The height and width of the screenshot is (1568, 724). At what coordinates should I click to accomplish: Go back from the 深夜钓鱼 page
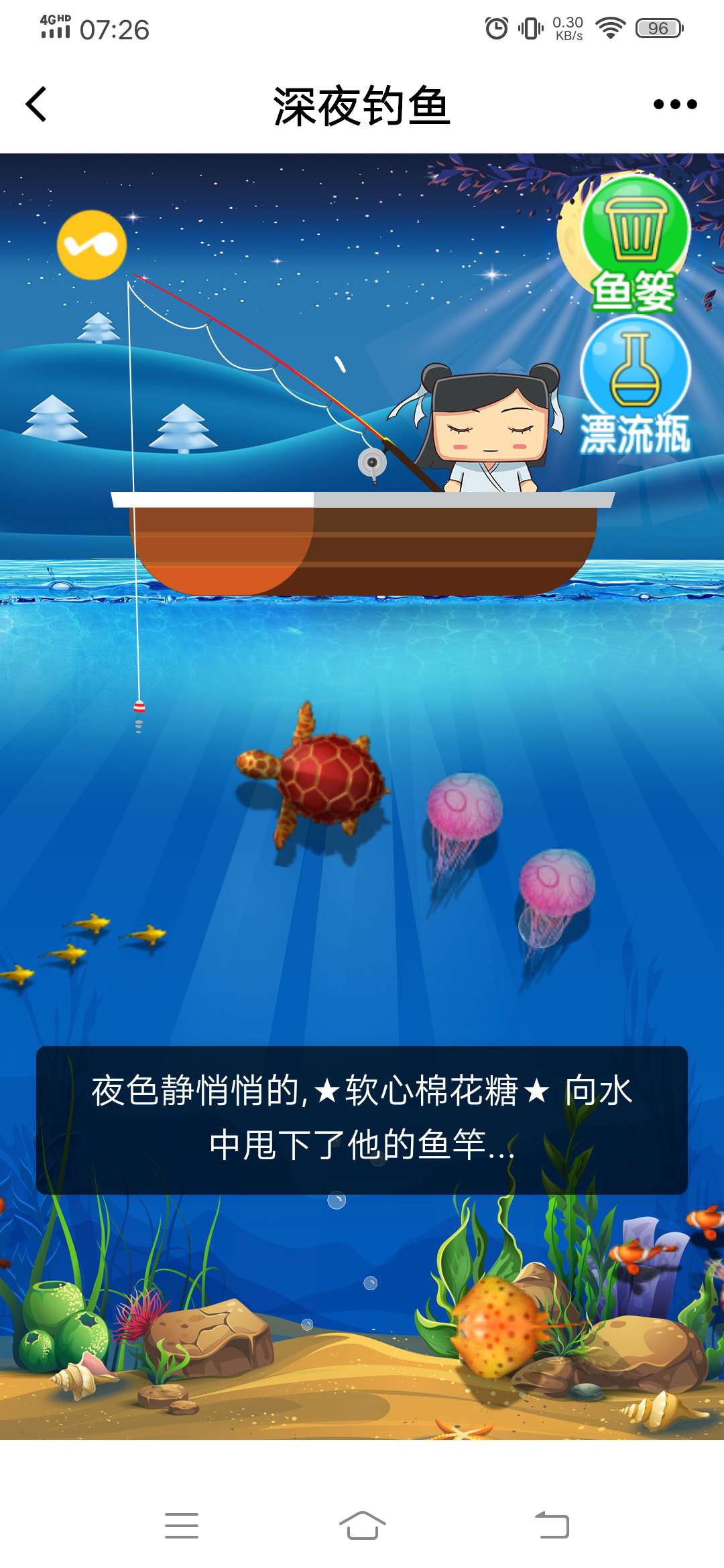pyautogui.click(x=37, y=105)
